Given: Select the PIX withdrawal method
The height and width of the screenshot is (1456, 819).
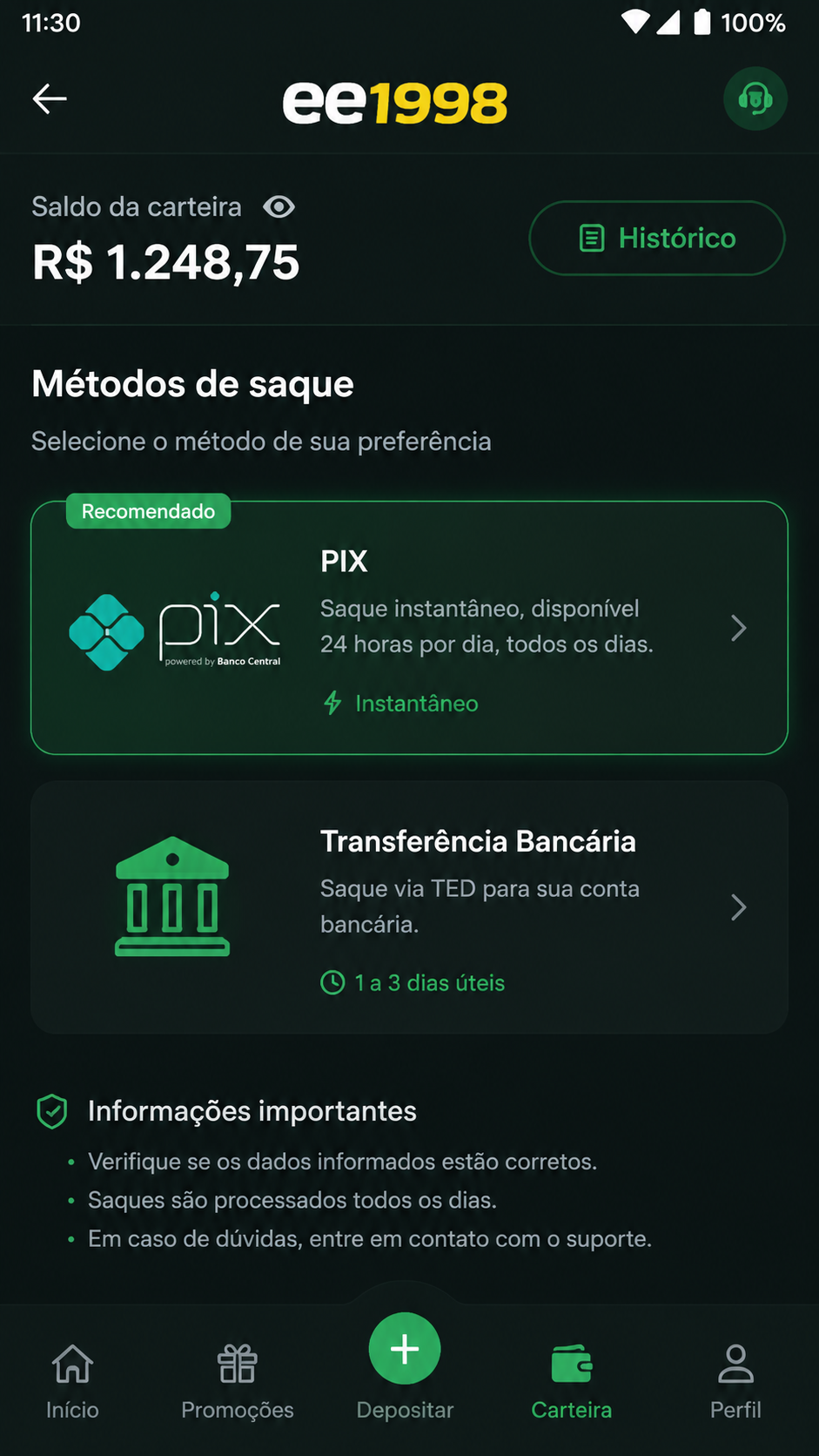Looking at the screenshot, I should tap(409, 628).
